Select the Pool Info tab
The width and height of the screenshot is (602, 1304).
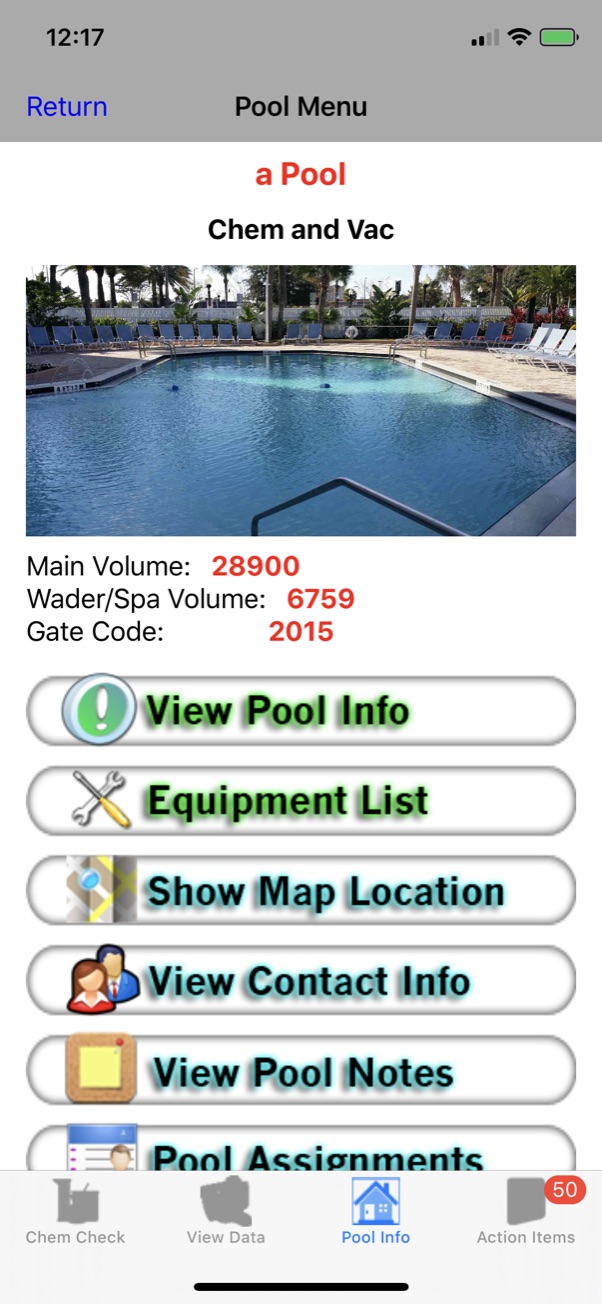376,1212
